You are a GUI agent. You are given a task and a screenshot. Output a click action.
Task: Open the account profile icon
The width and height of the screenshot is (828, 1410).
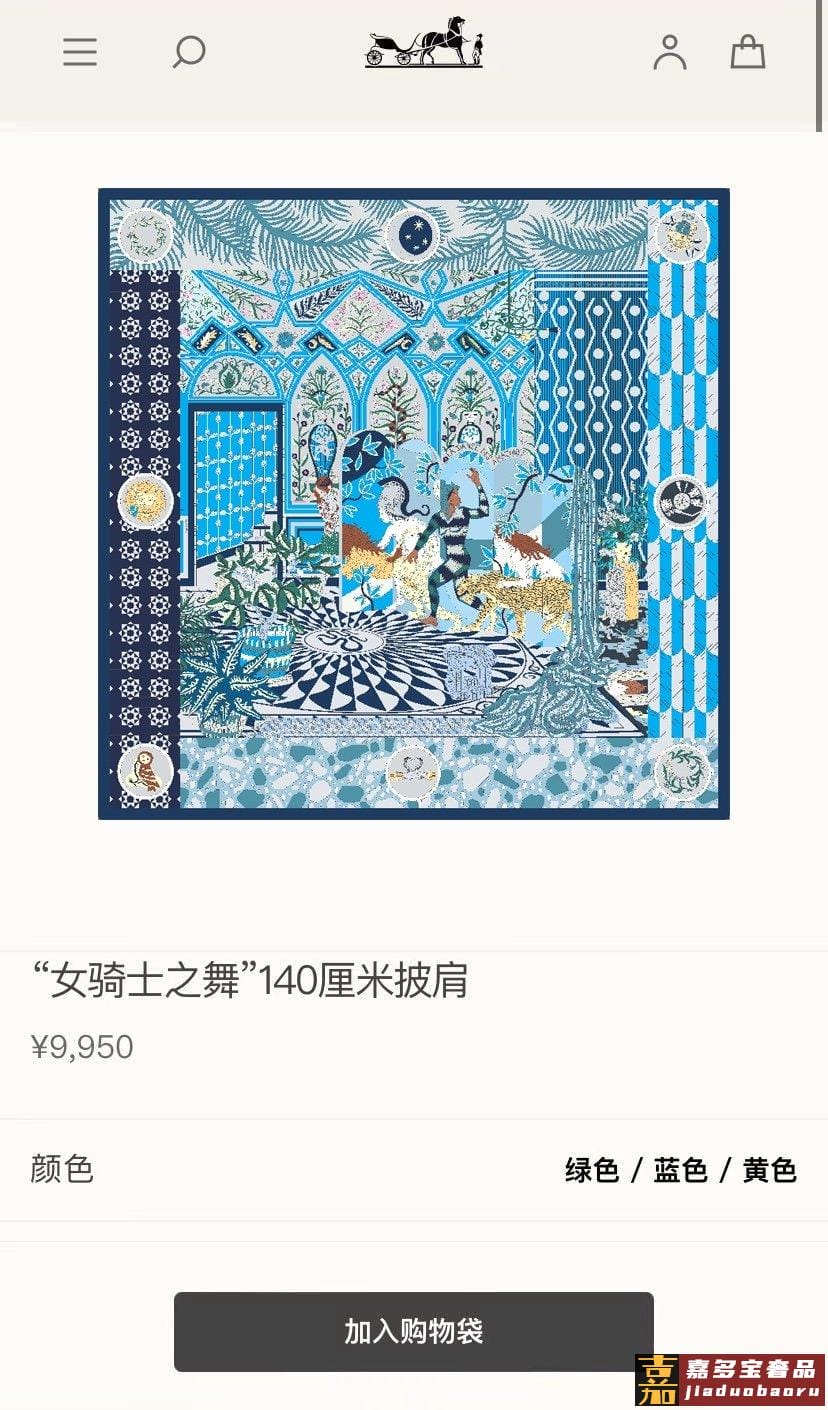point(669,52)
